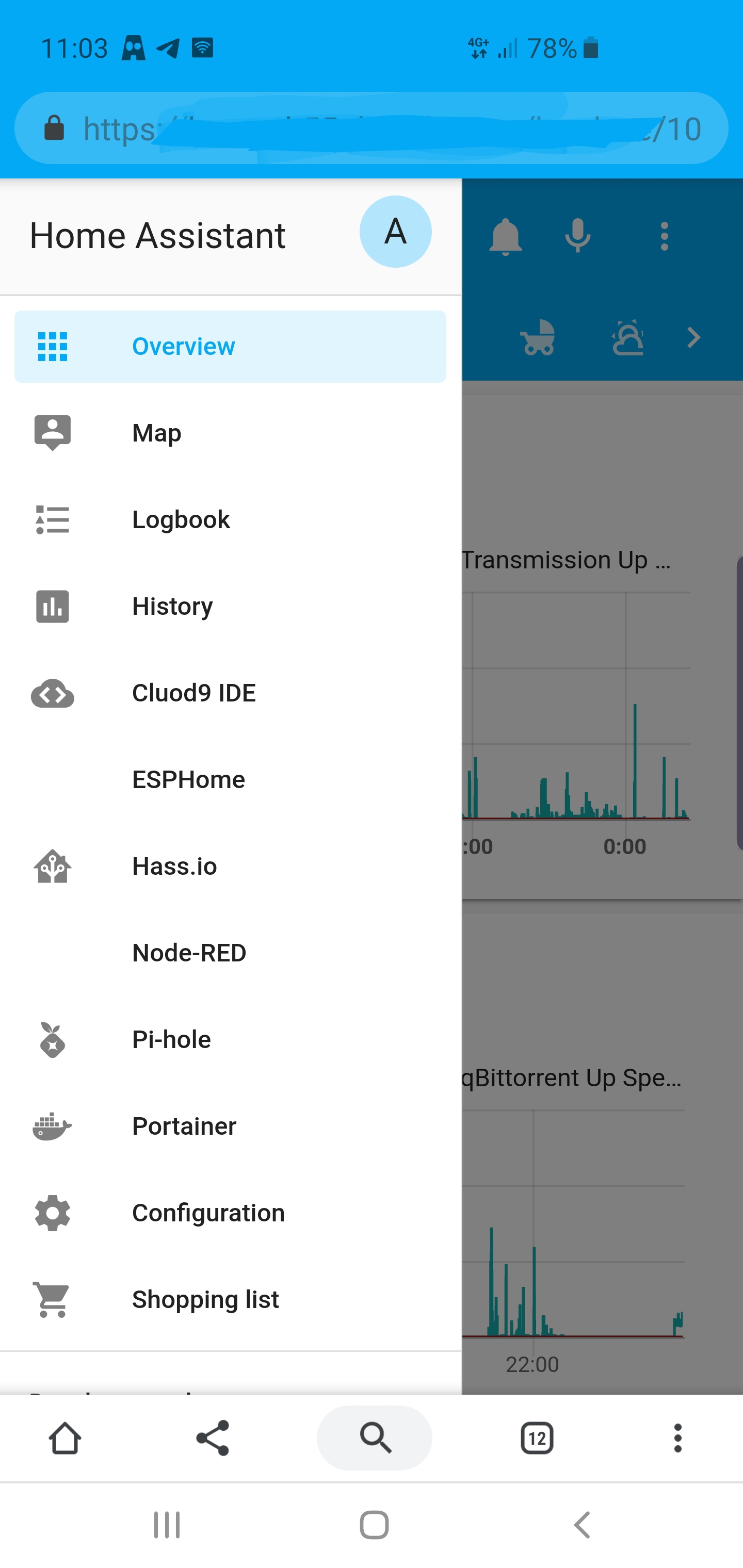
Task: Open the browser three-dot menu
Action: 677,1439
